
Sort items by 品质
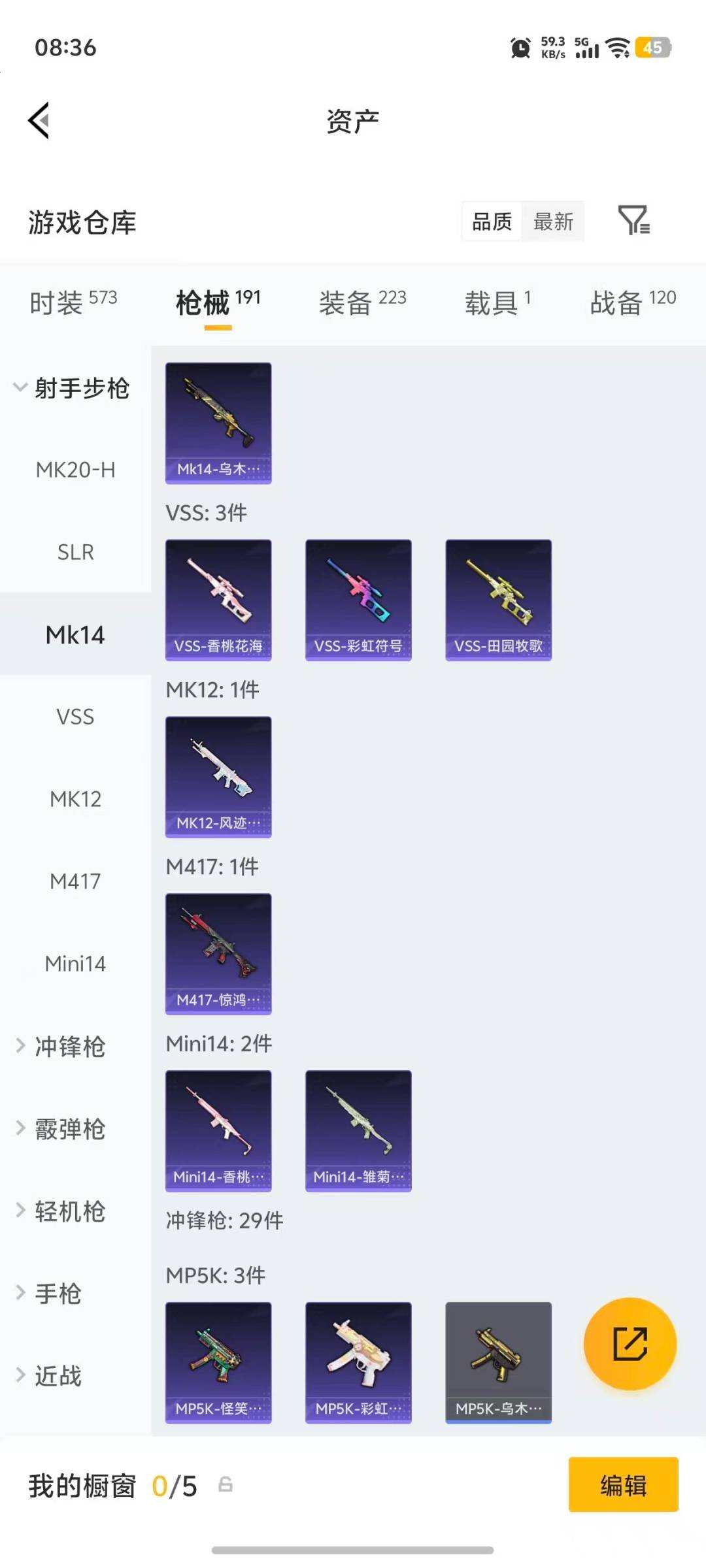492,221
